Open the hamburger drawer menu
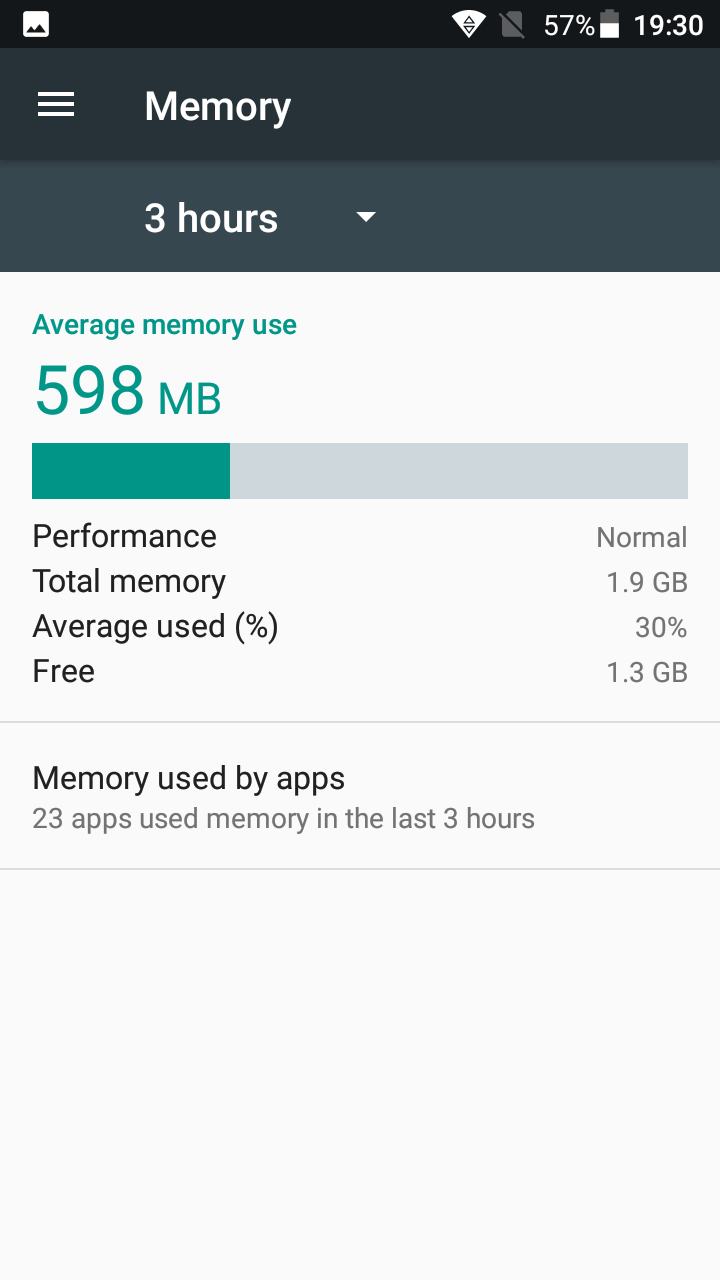This screenshot has height=1280, width=720. (56, 105)
